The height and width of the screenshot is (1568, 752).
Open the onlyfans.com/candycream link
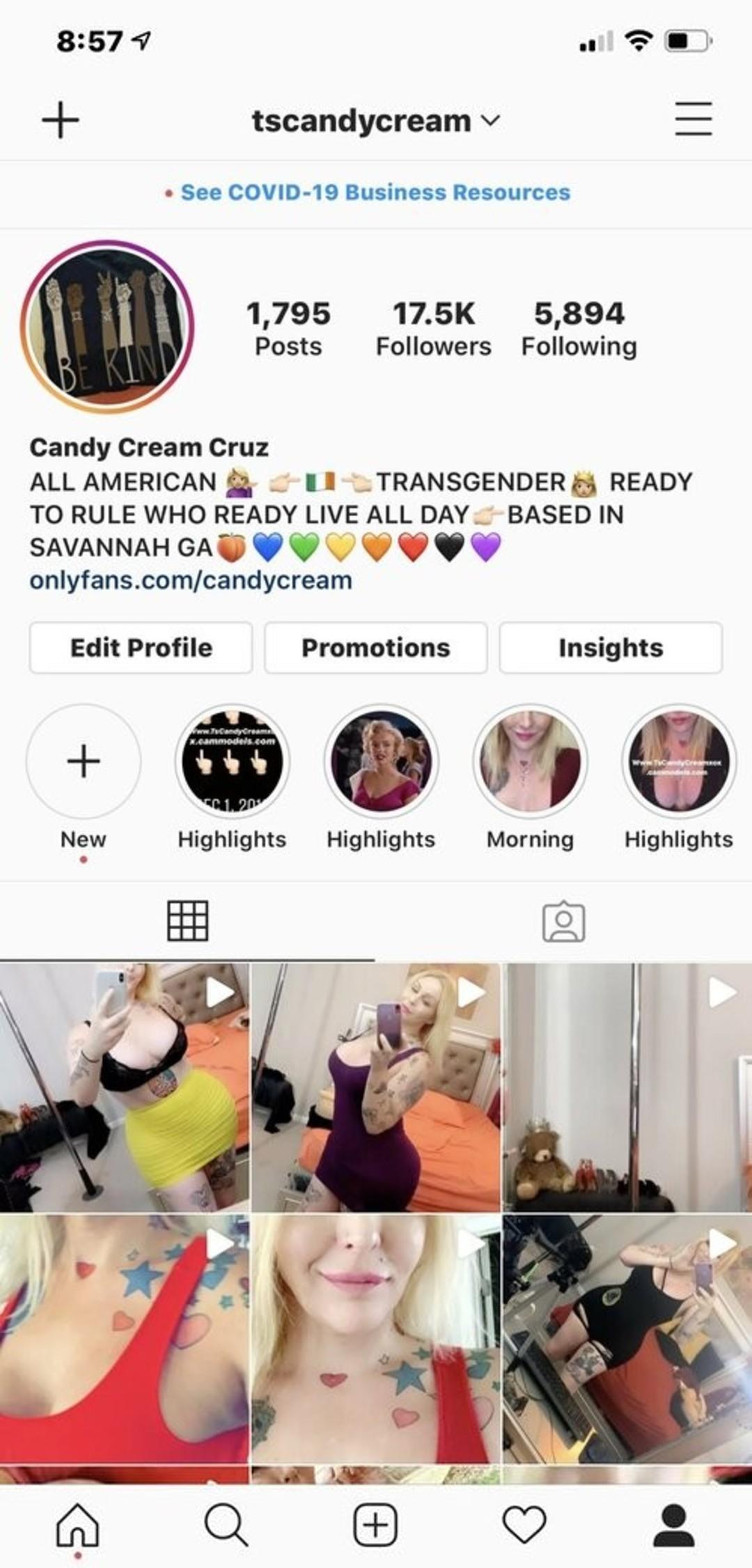pyautogui.click(x=191, y=580)
